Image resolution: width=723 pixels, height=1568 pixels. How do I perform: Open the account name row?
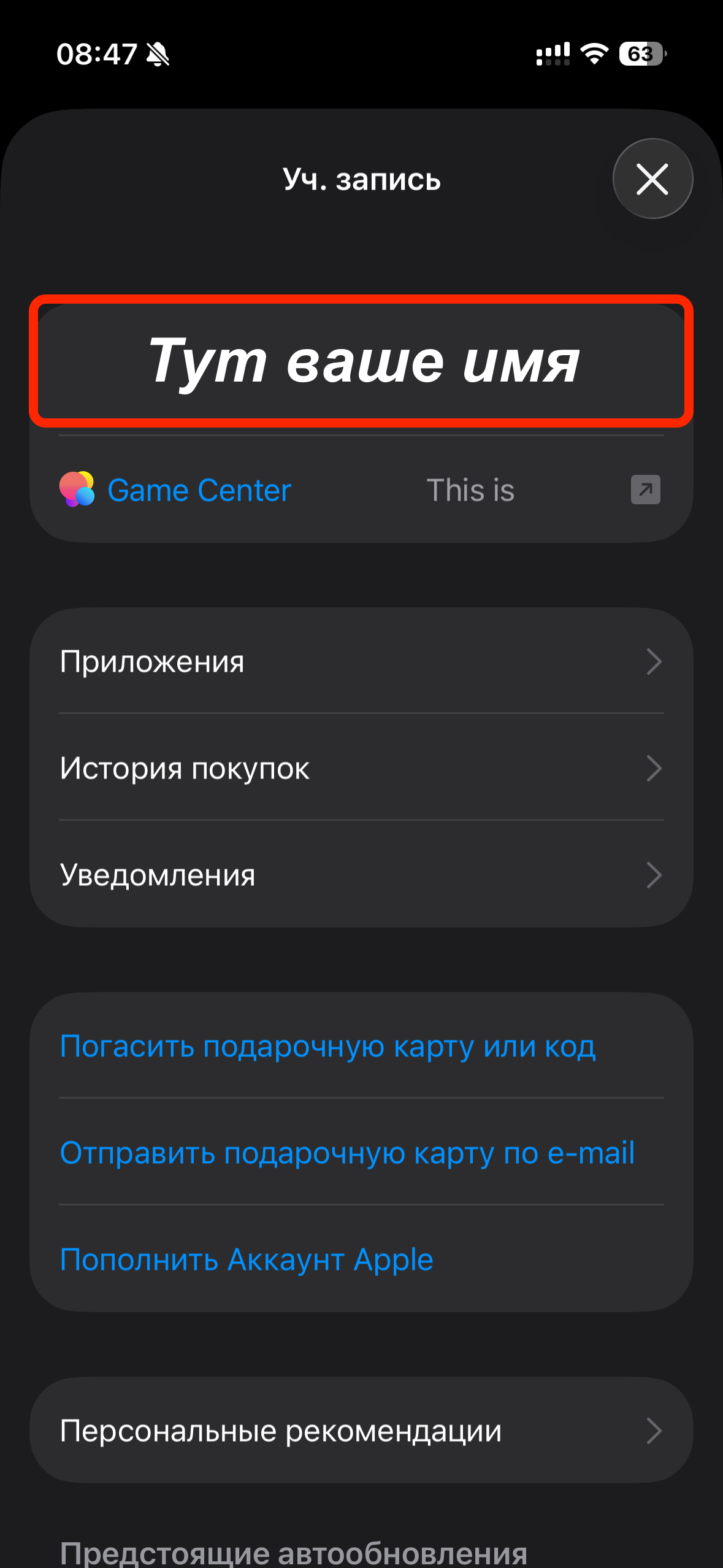point(361,361)
